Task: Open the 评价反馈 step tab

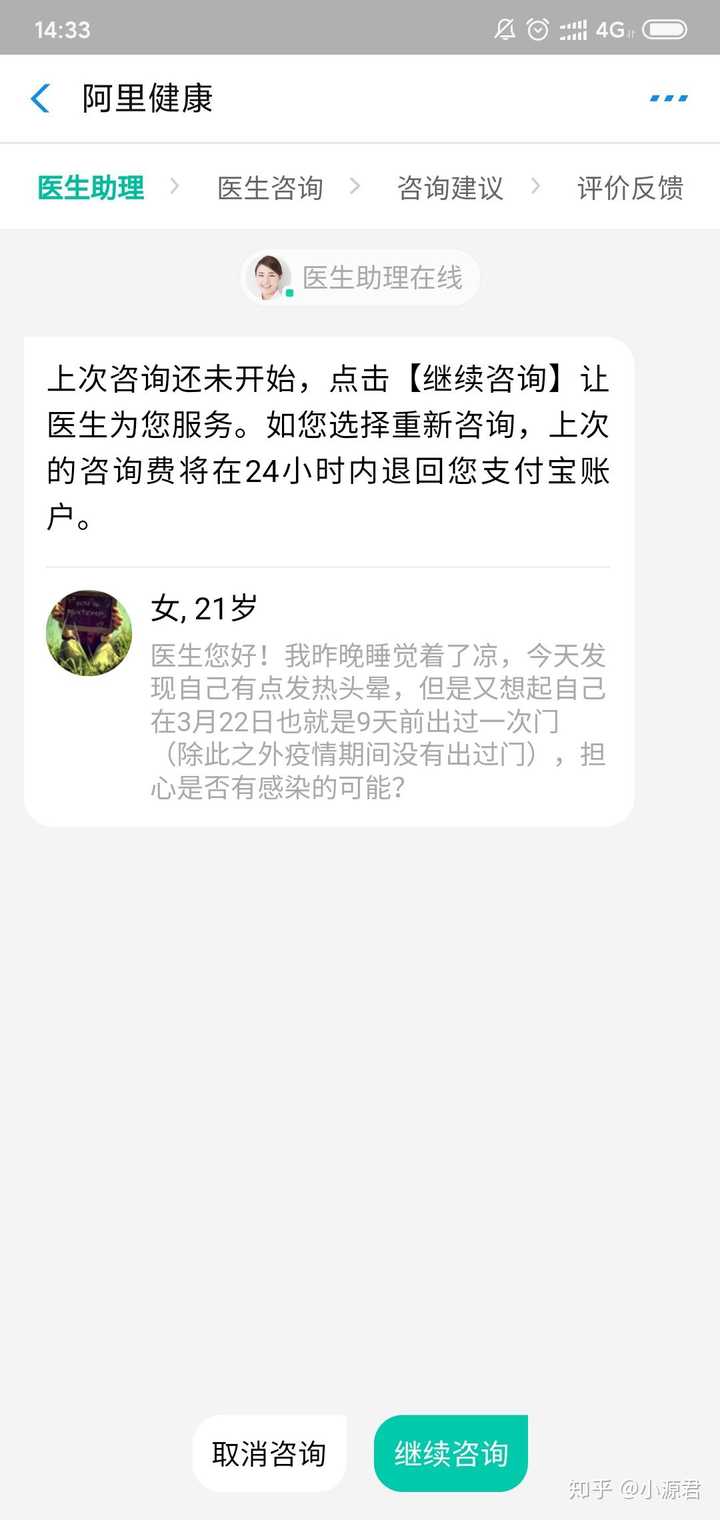Action: [630, 188]
